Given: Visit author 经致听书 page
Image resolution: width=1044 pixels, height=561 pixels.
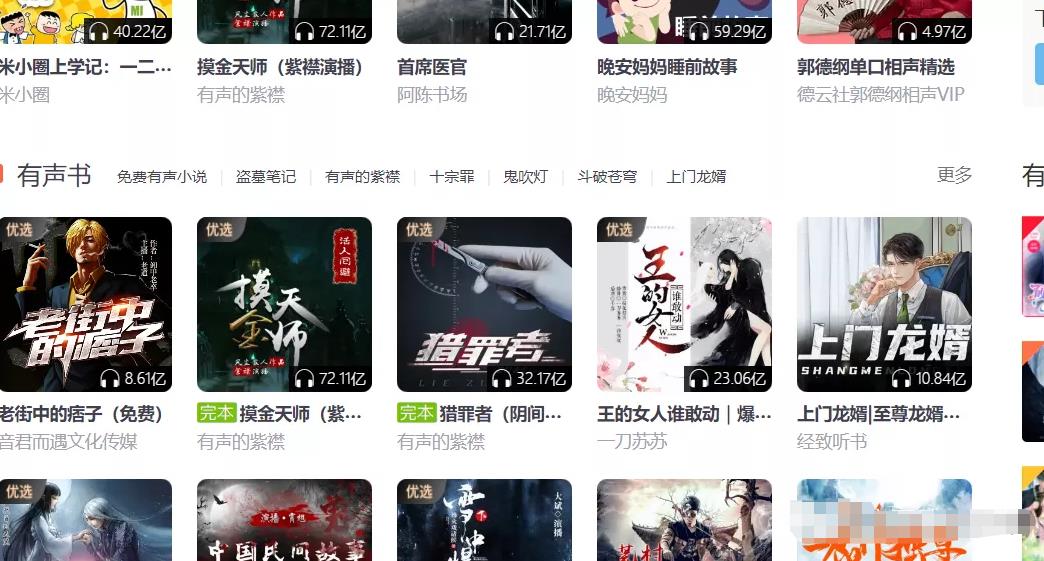Looking at the screenshot, I should pyautogui.click(x=832, y=441).
